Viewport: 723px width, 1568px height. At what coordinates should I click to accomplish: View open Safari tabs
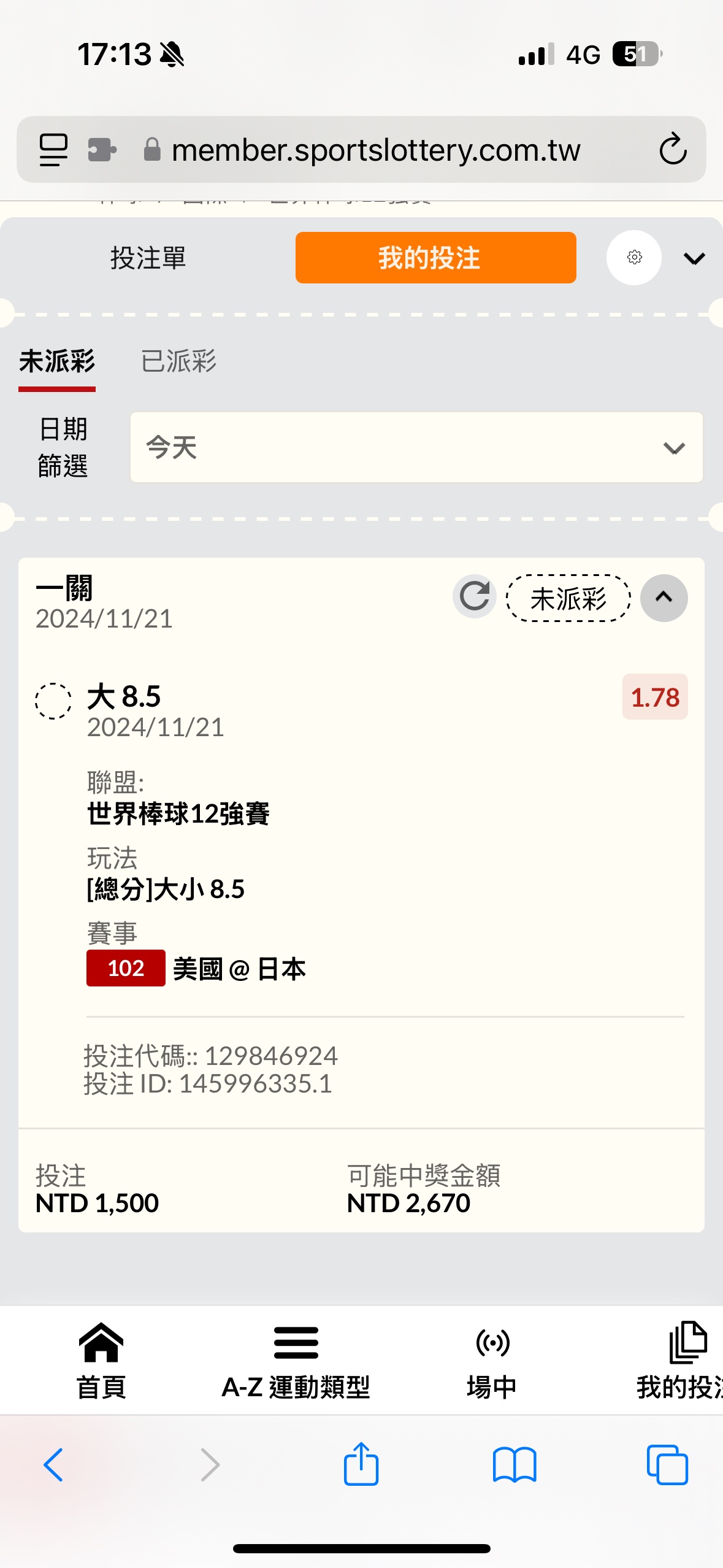pos(667,1465)
